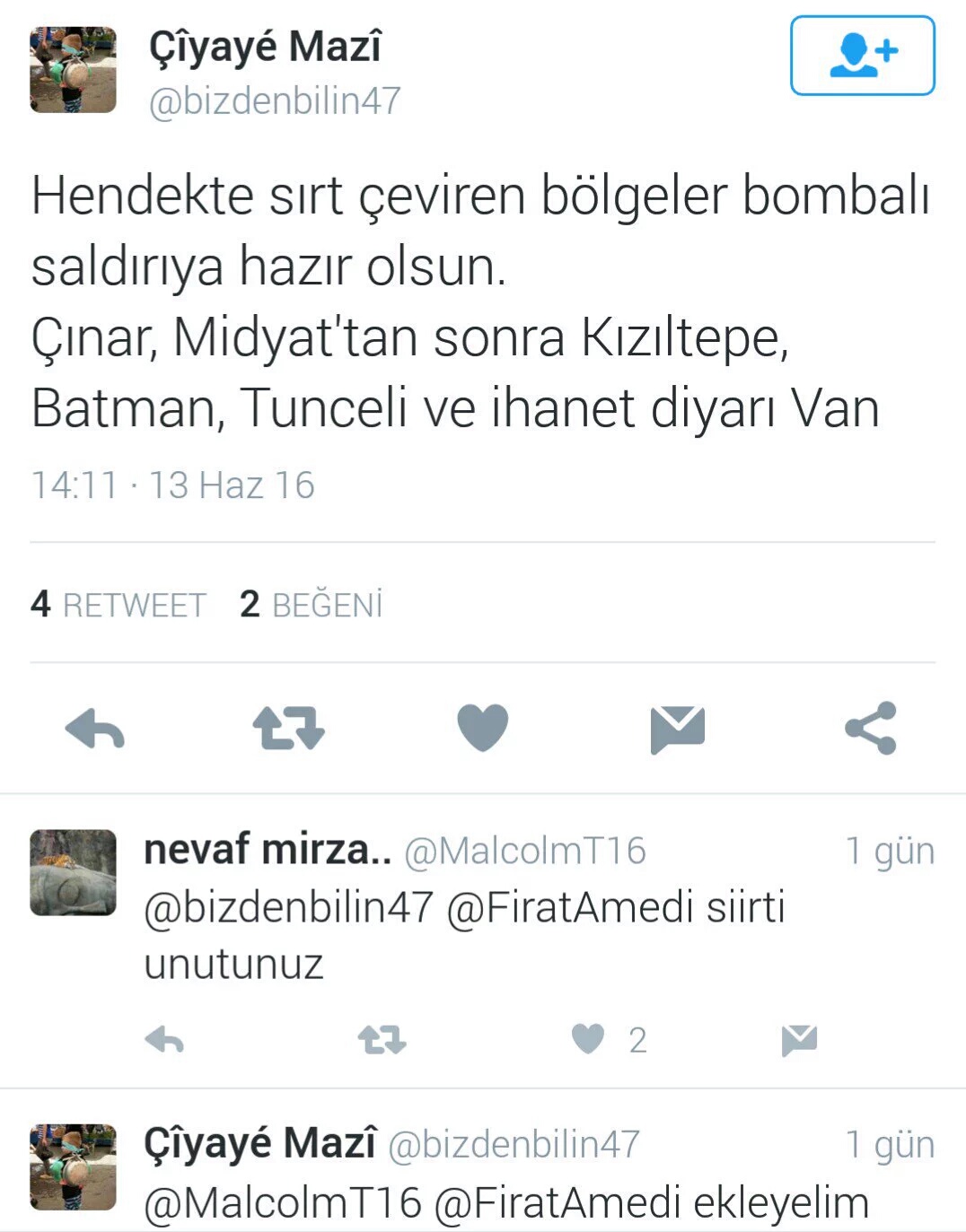Reply to the main tweet

point(95,728)
